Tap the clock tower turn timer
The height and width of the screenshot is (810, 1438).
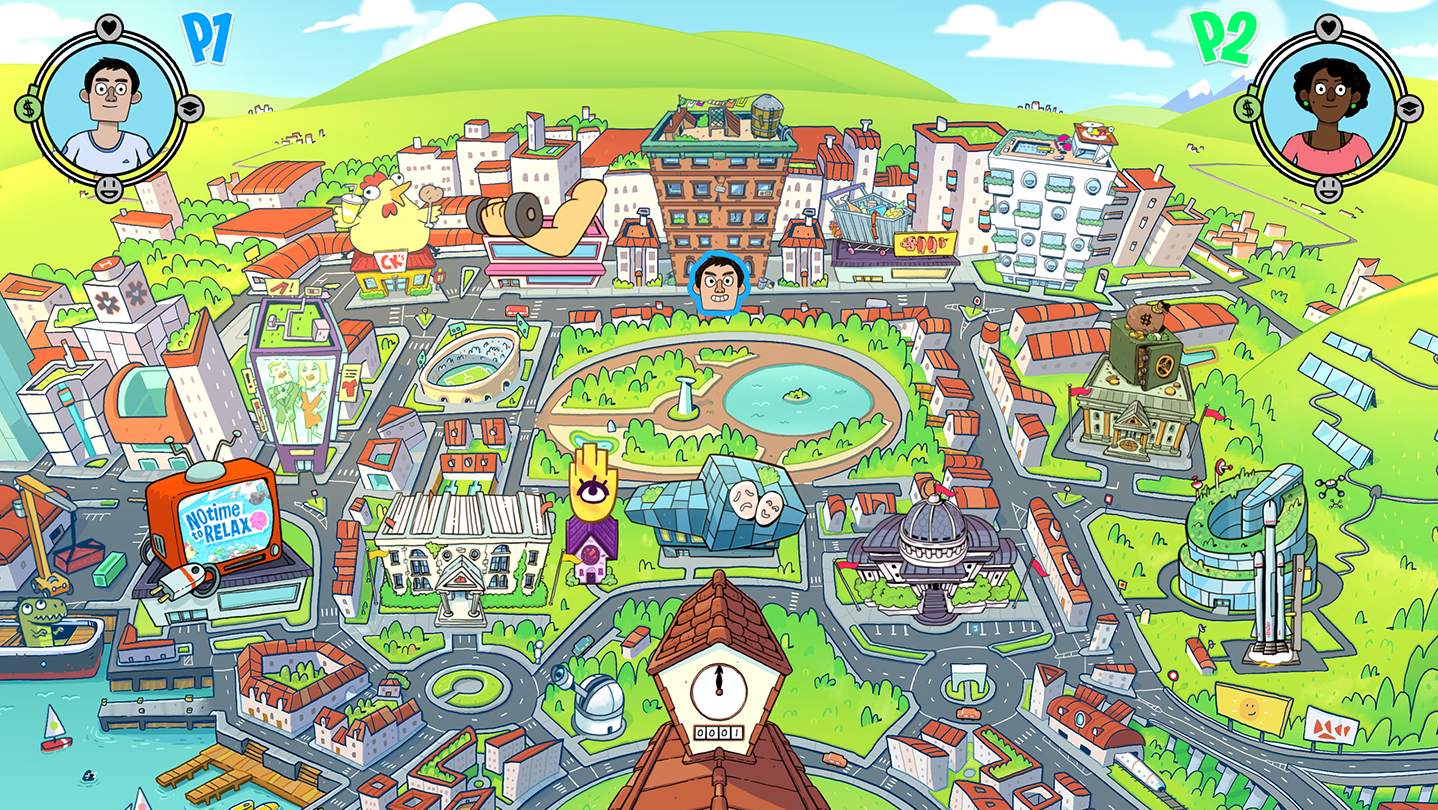[x=718, y=690]
